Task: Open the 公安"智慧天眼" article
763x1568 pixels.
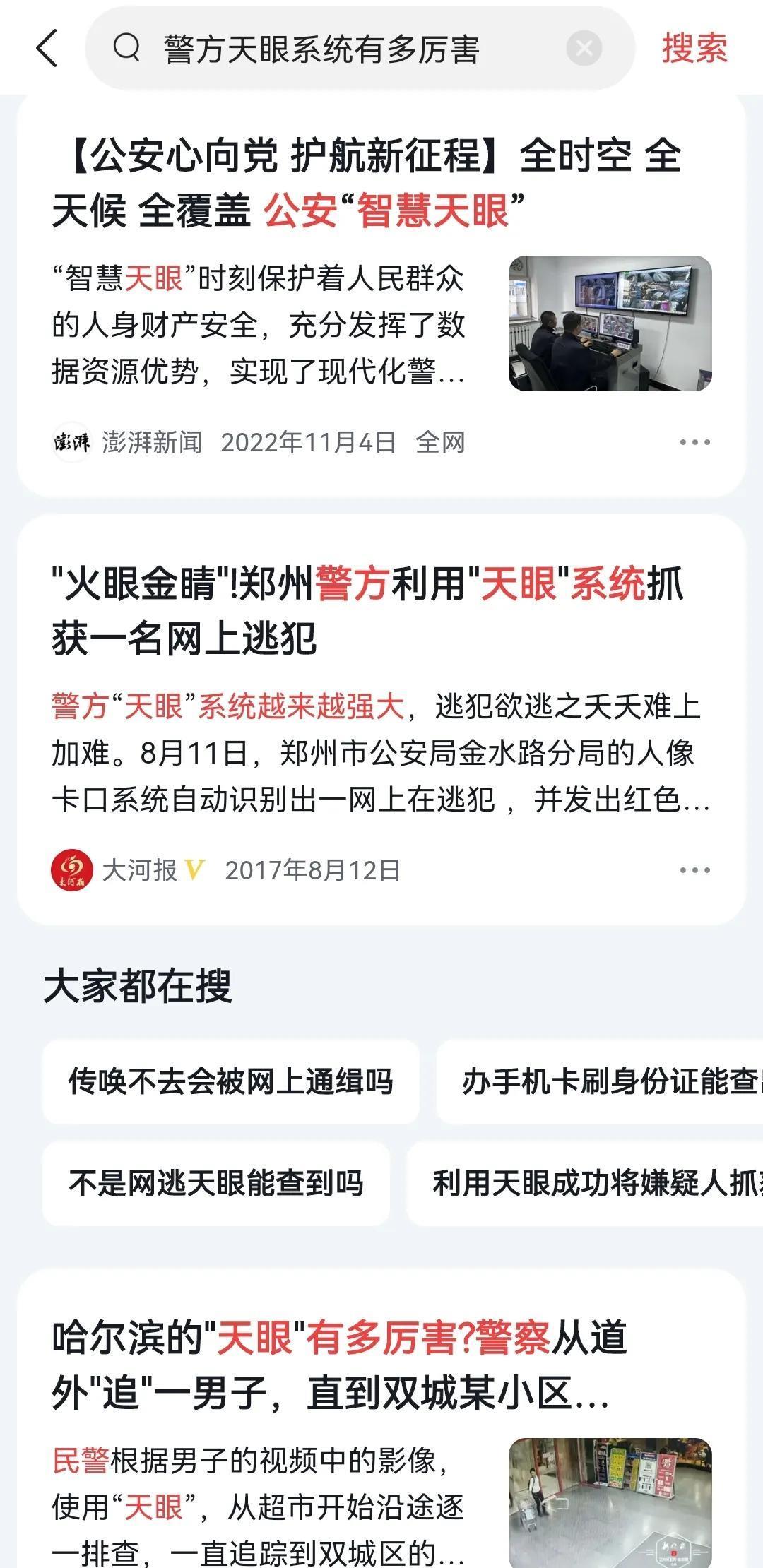Action: coord(366,184)
